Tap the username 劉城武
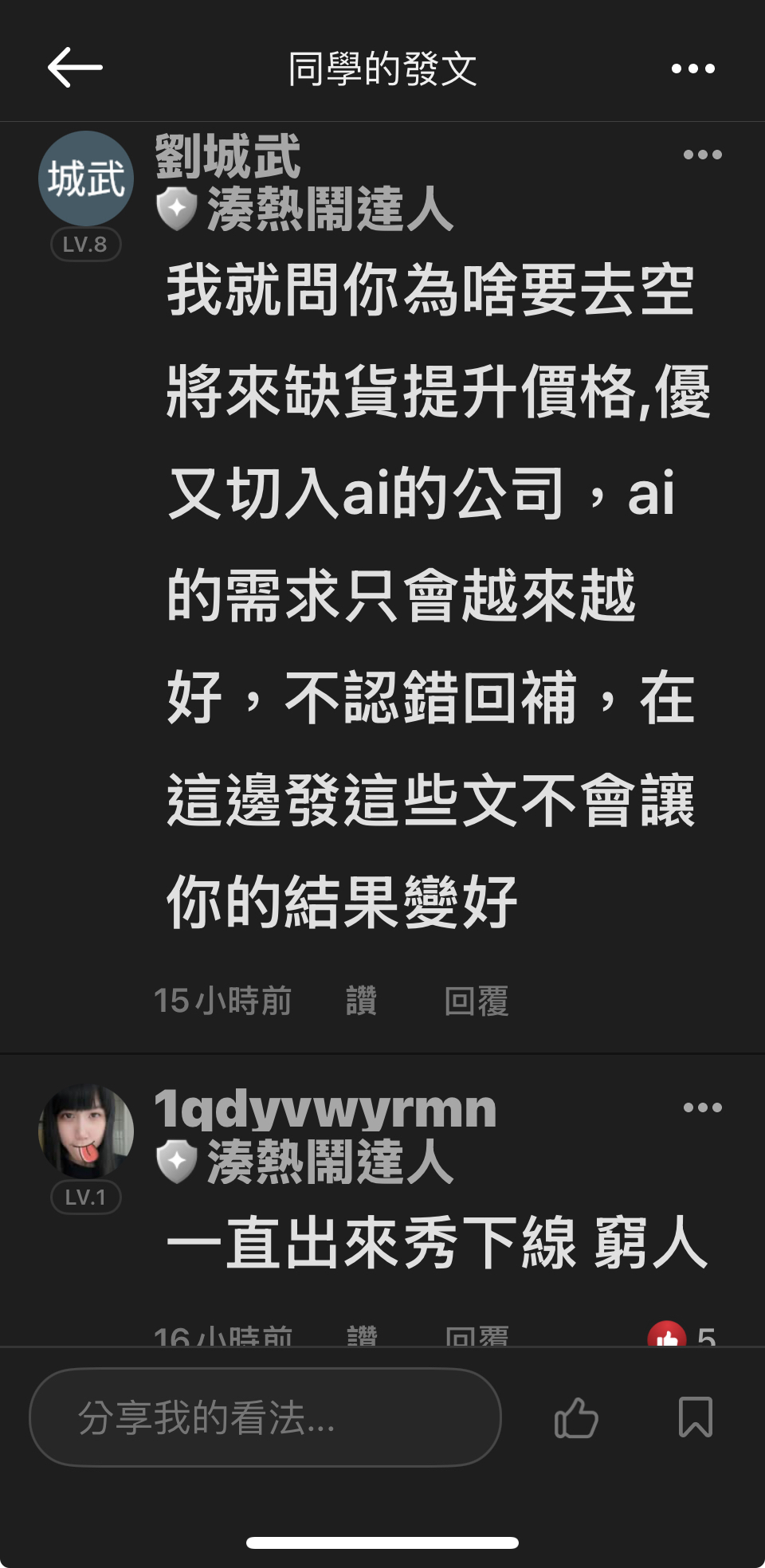 (x=227, y=157)
